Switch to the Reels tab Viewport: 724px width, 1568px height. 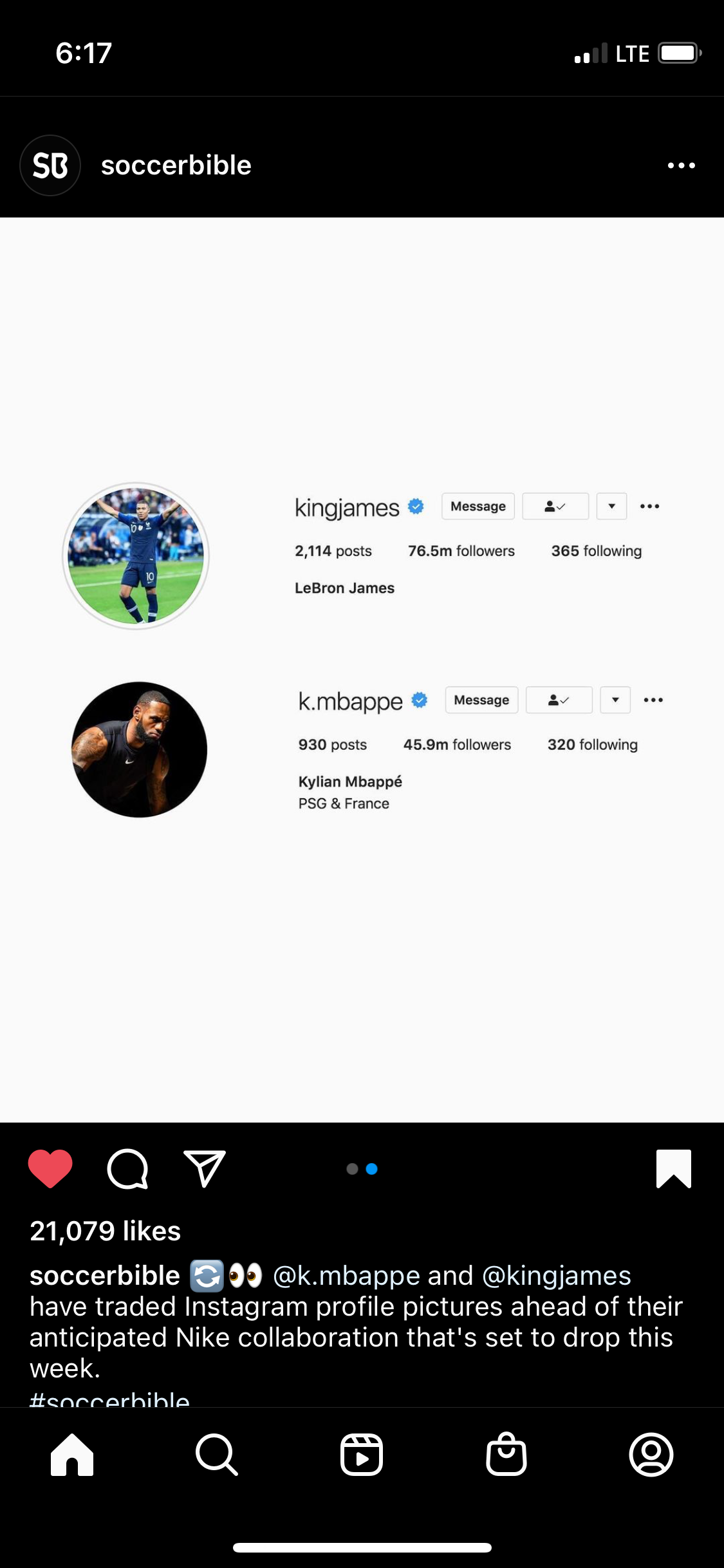(362, 1454)
